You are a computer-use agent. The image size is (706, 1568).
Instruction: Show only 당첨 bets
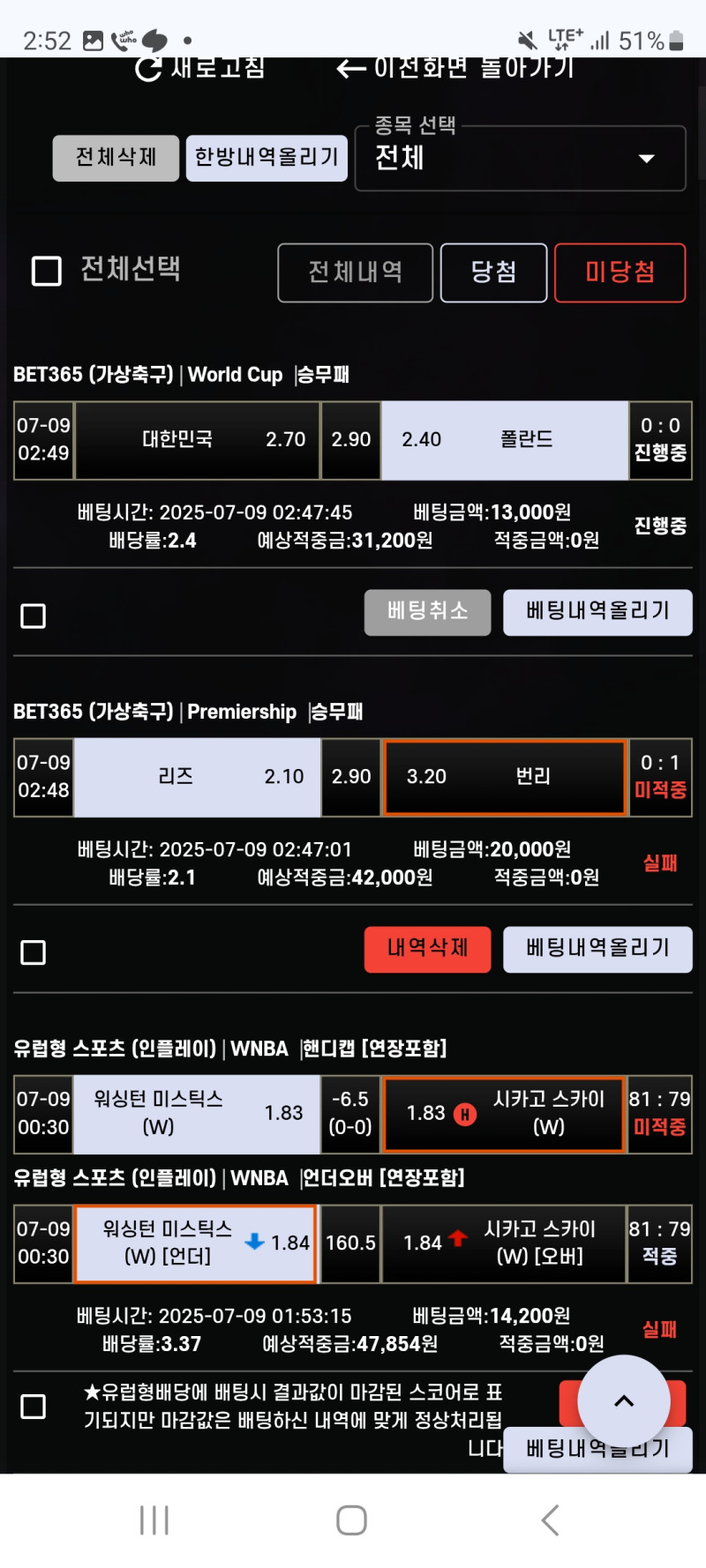493,273
